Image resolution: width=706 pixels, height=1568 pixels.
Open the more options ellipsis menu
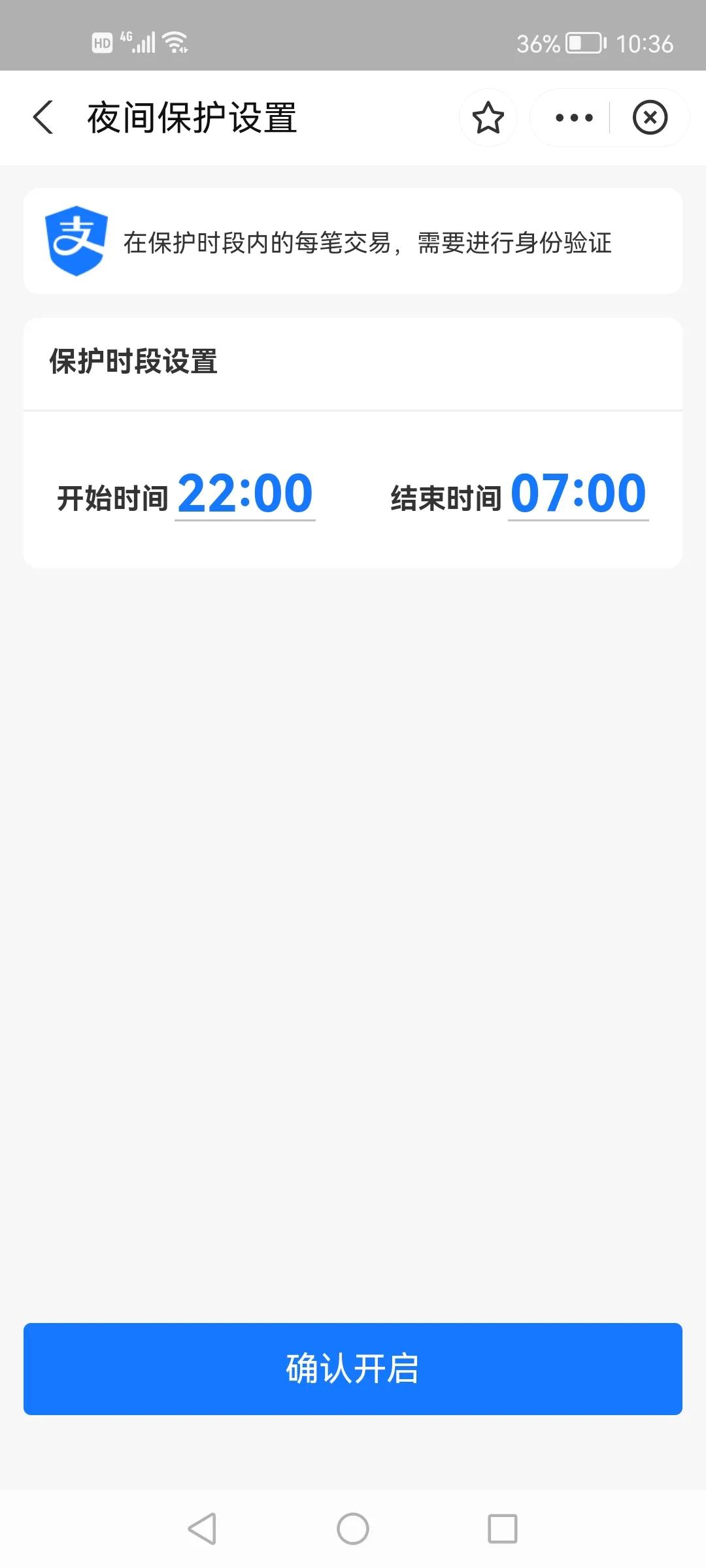(572, 118)
